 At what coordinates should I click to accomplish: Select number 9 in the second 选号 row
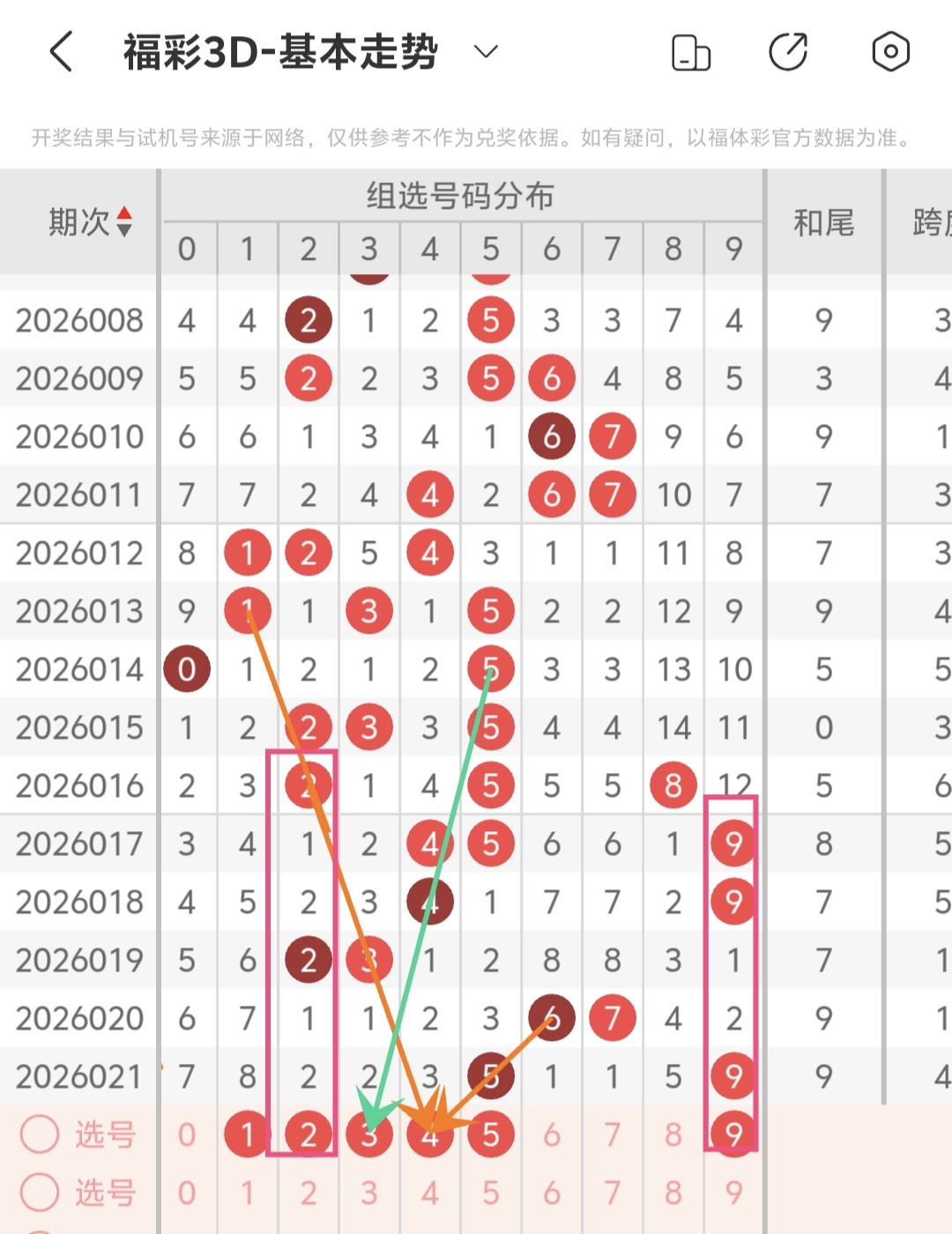[x=733, y=1193]
